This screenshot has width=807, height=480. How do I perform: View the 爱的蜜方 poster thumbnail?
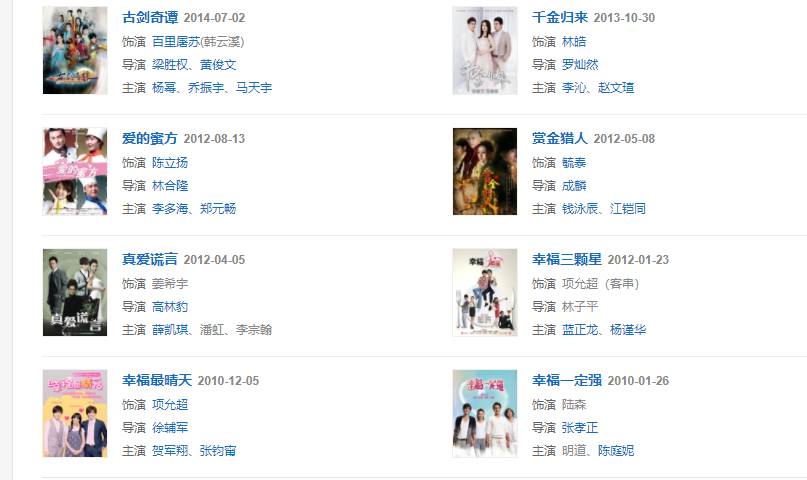click(x=75, y=171)
